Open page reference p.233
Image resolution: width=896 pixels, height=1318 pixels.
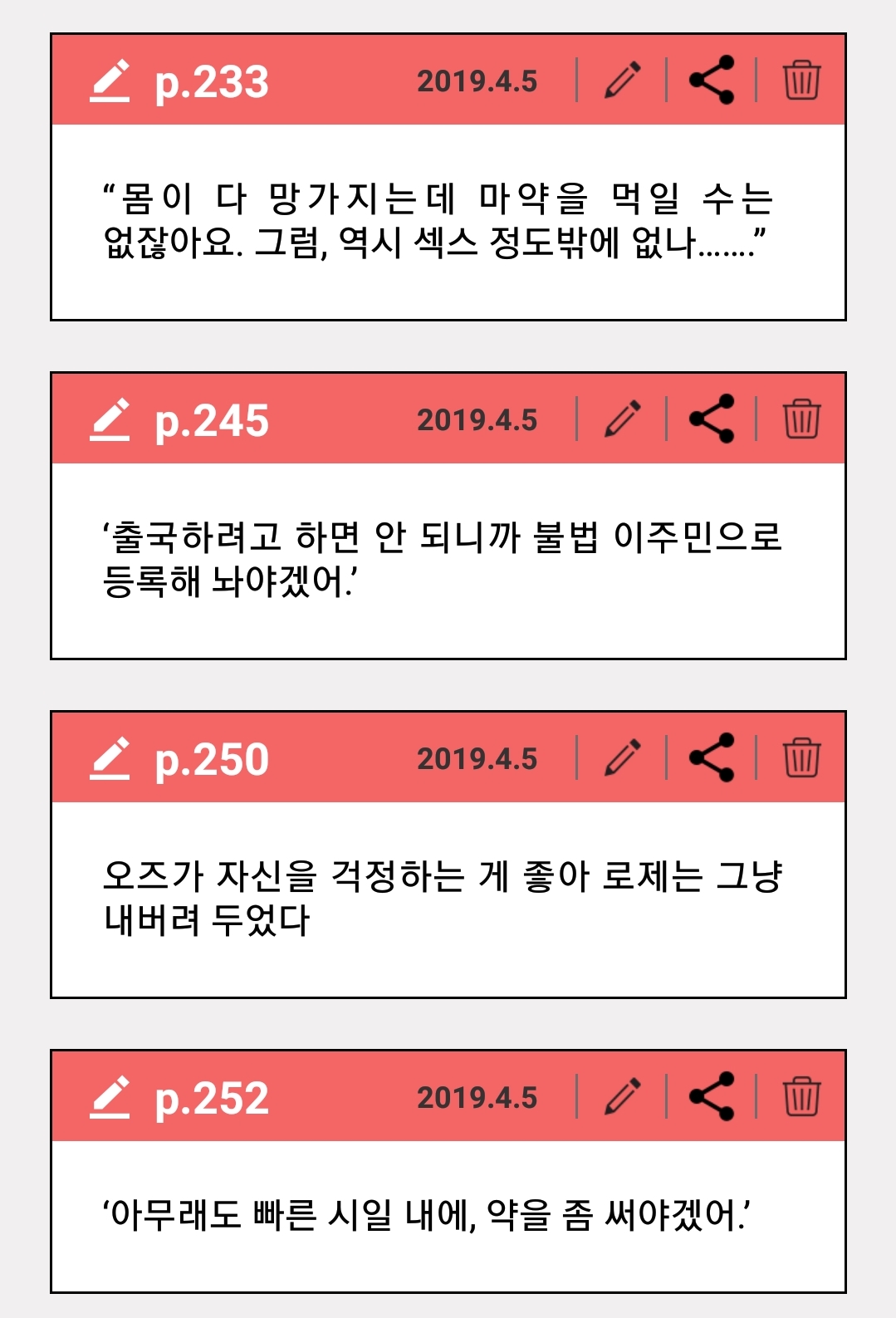[210, 81]
